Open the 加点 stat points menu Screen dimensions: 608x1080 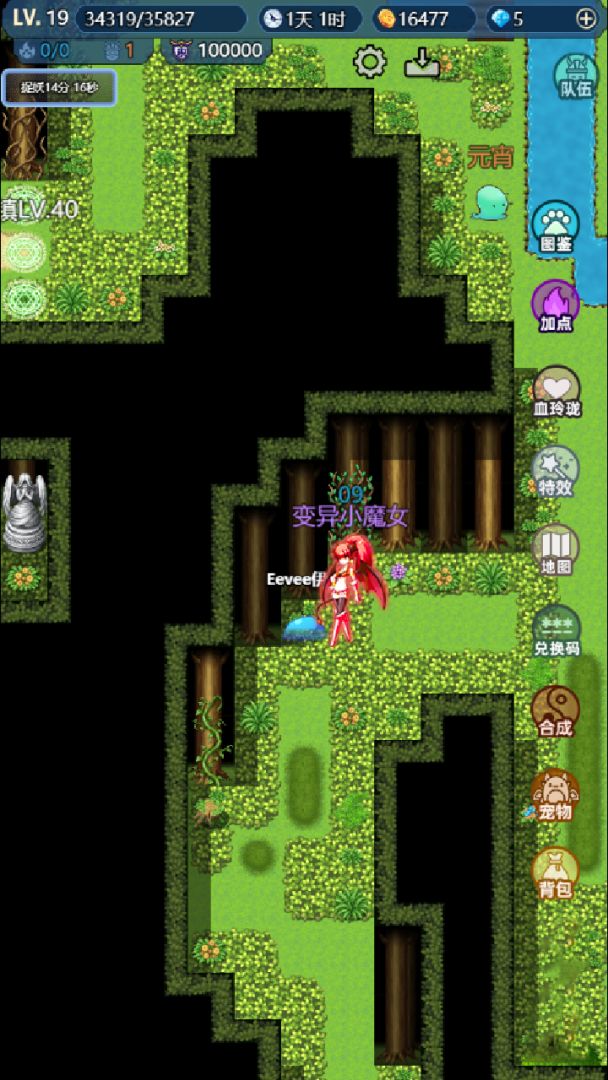(555, 306)
